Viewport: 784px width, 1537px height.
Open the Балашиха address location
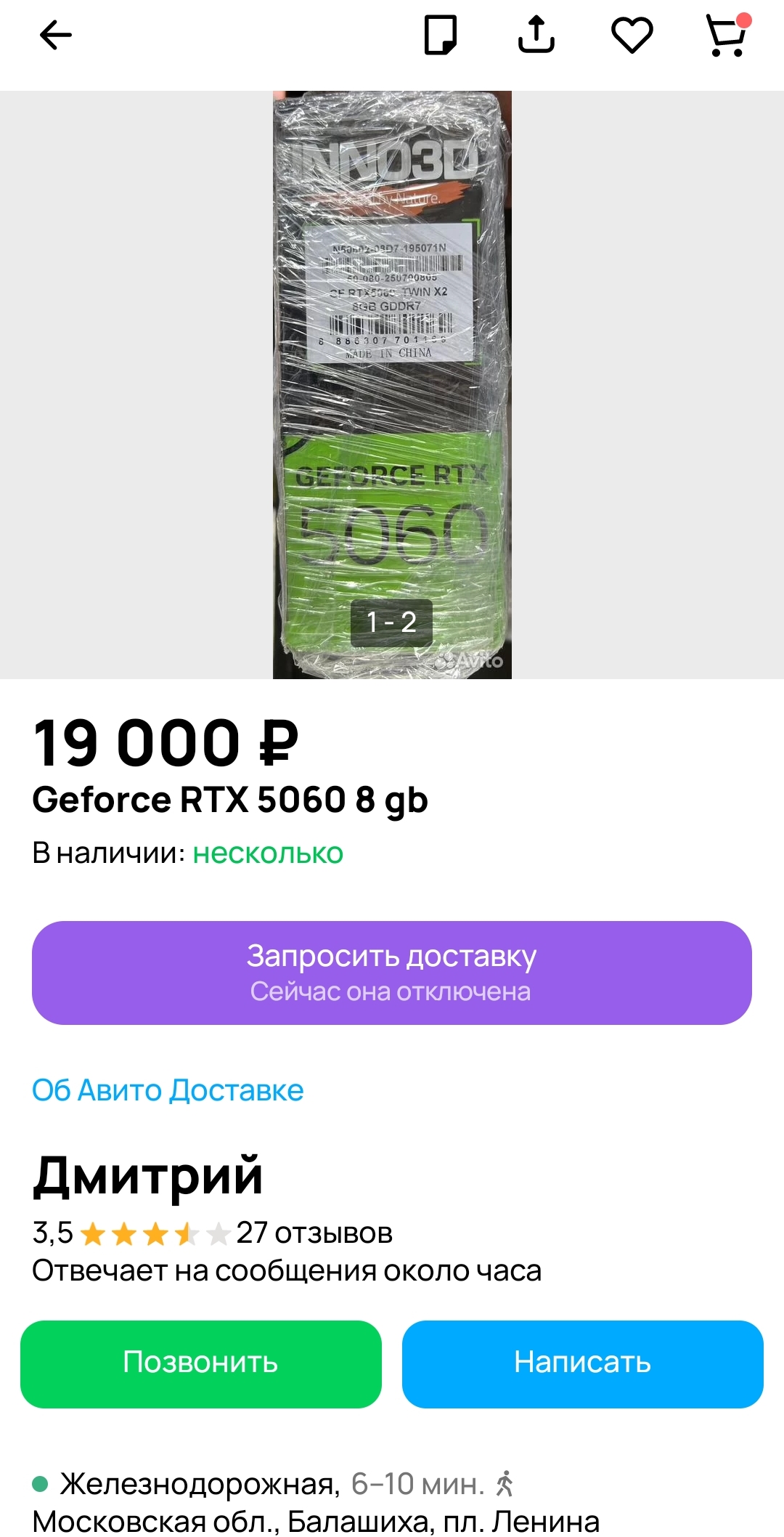pos(316,1521)
